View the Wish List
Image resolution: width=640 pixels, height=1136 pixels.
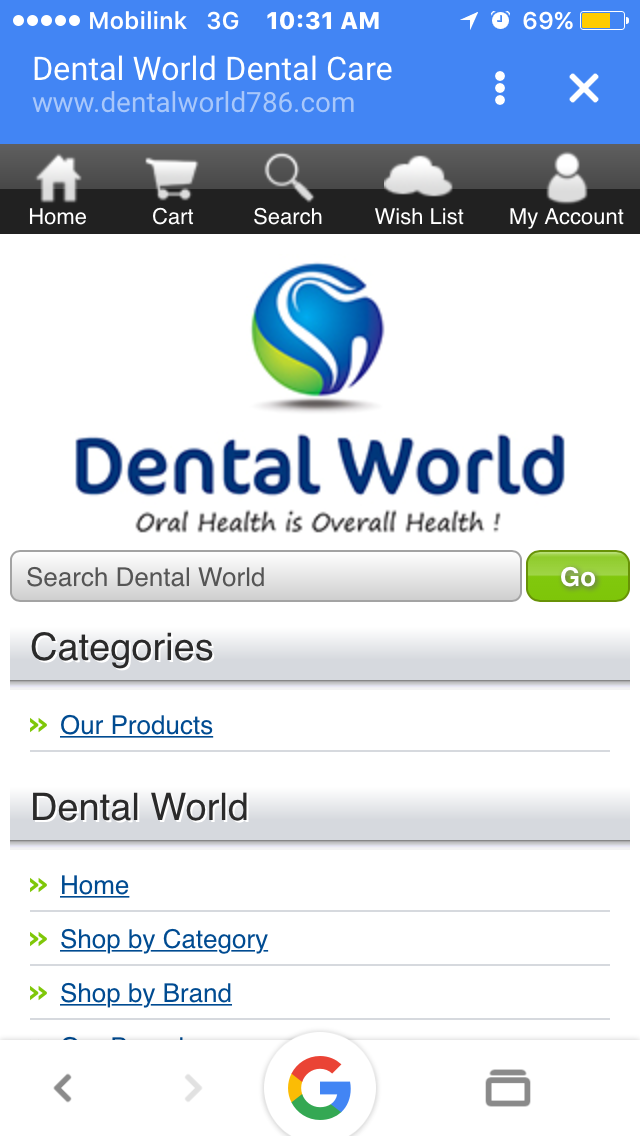[x=419, y=192]
